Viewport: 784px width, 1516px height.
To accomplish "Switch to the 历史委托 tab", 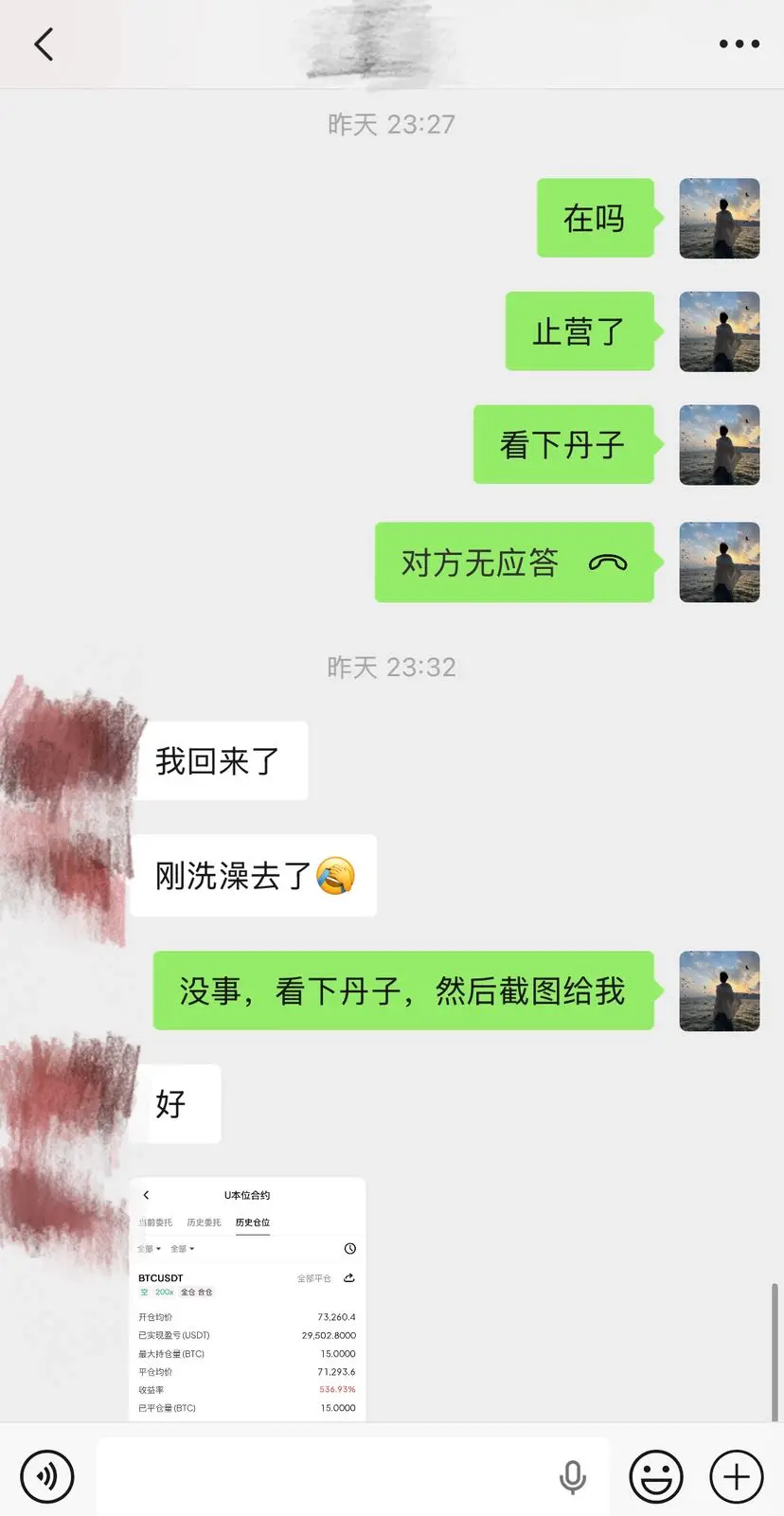I will coord(203,1222).
